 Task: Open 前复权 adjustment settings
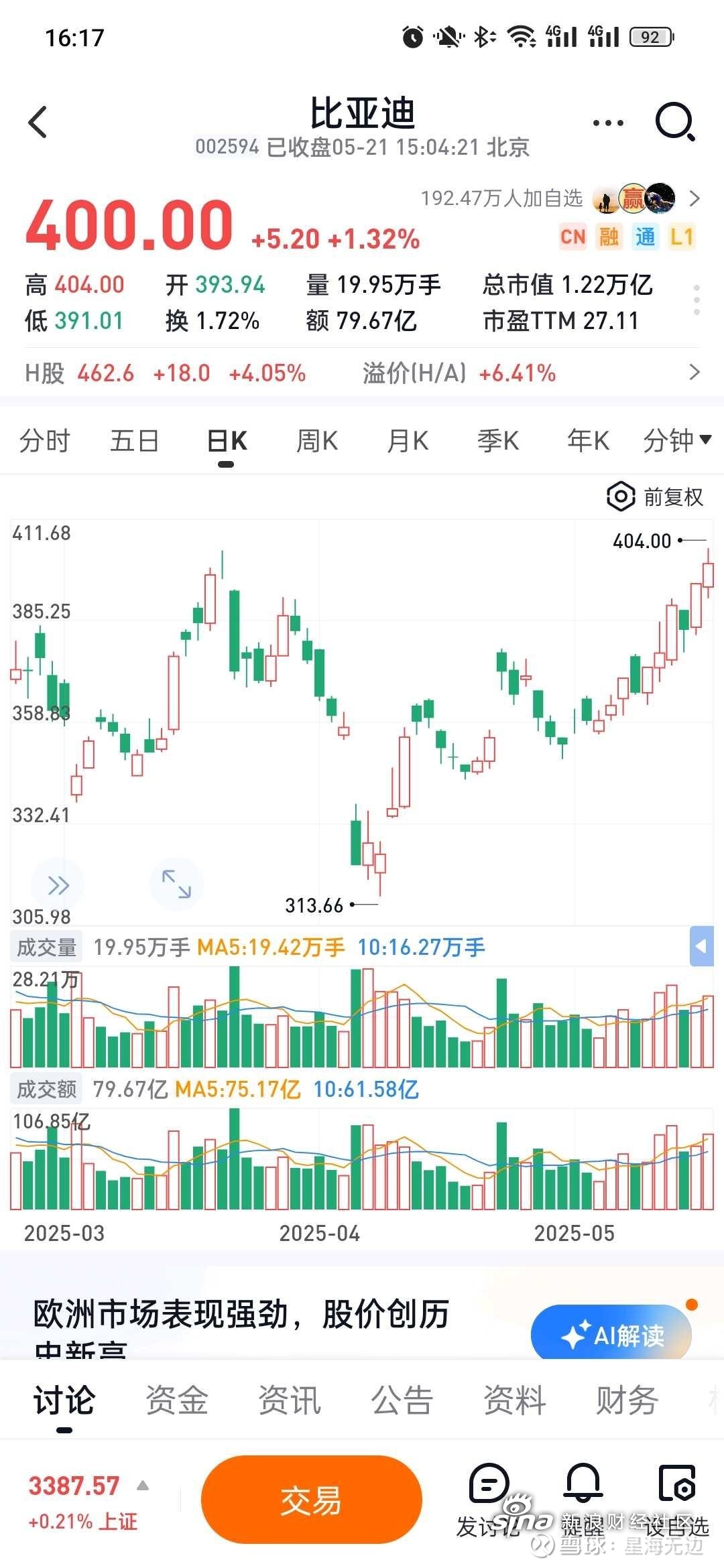[x=655, y=497]
